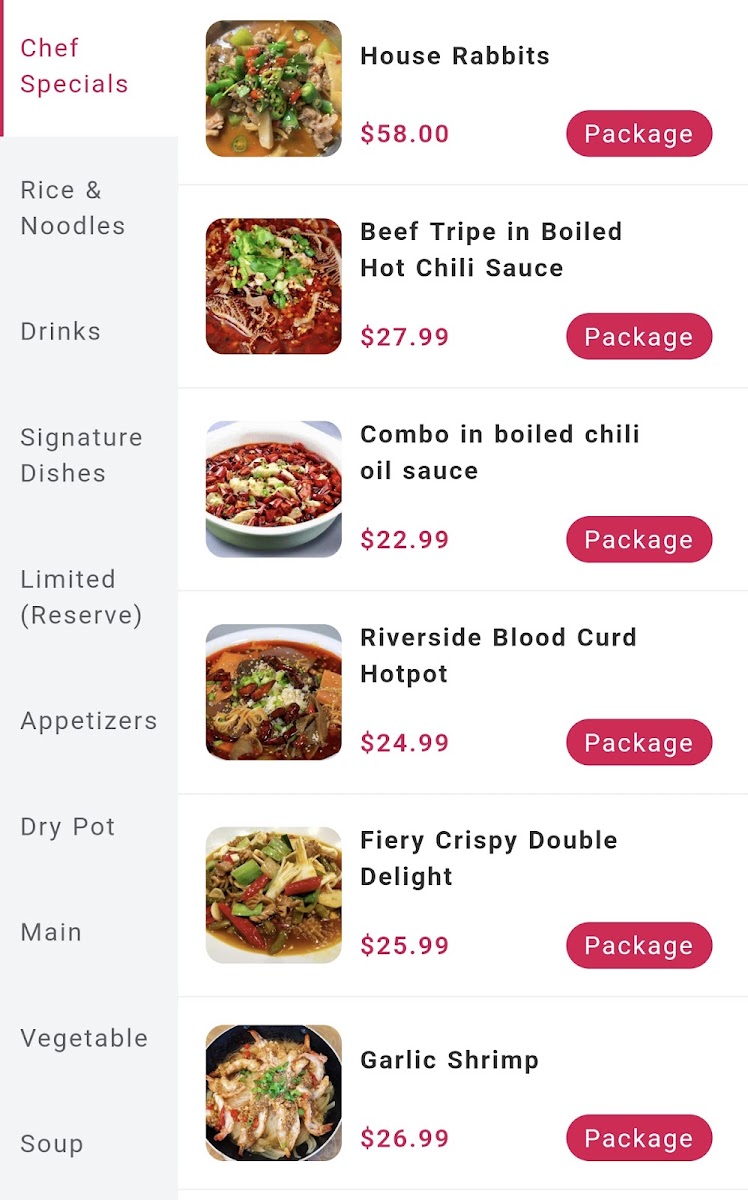748x1200 pixels.
Task: View the Garlic Shrimp dish photo
Action: 274,1093
